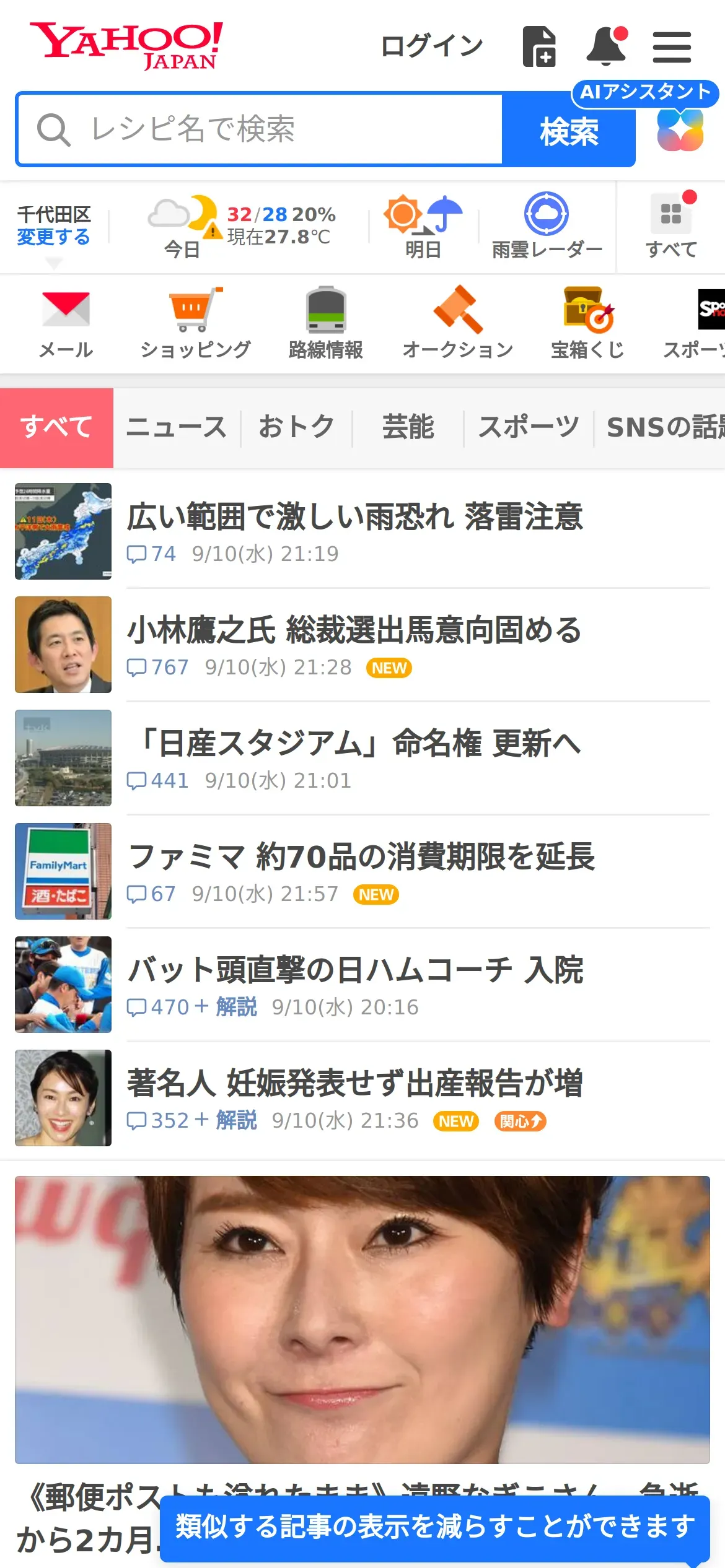
Task: Tap the ログイン login link
Action: (x=431, y=46)
